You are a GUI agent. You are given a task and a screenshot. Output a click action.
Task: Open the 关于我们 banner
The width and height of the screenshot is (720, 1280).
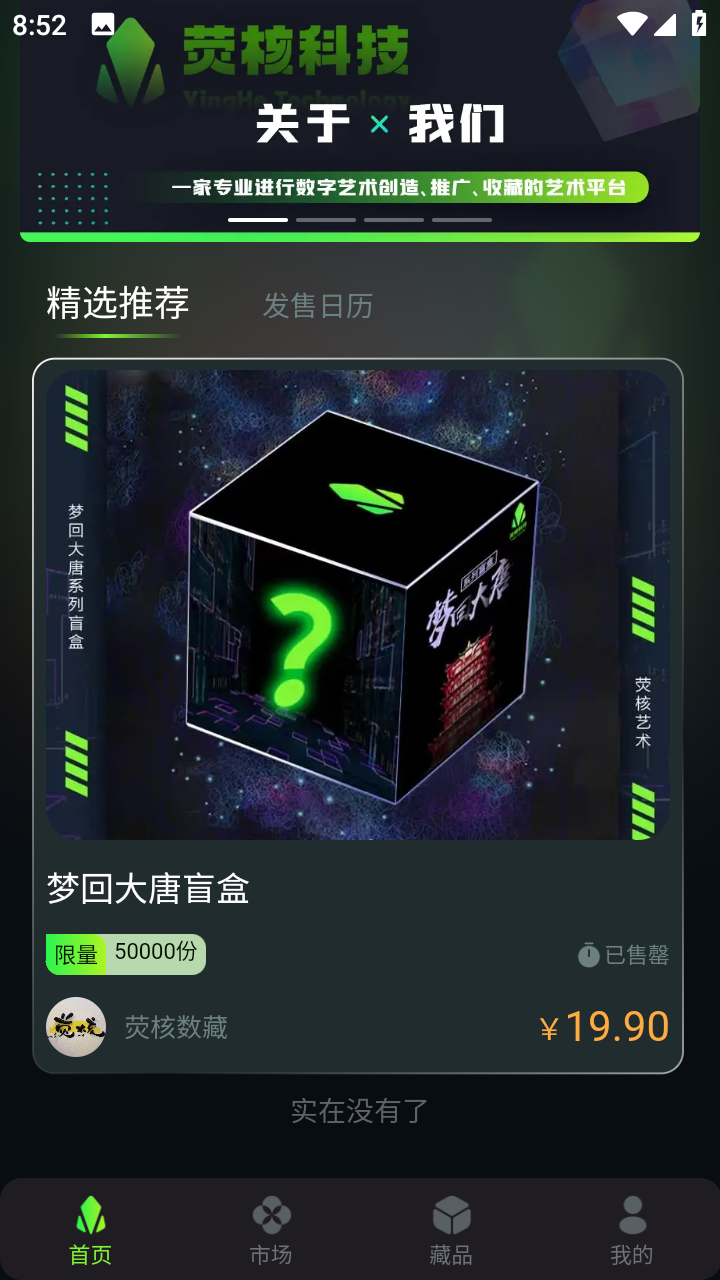tap(360, 120)
